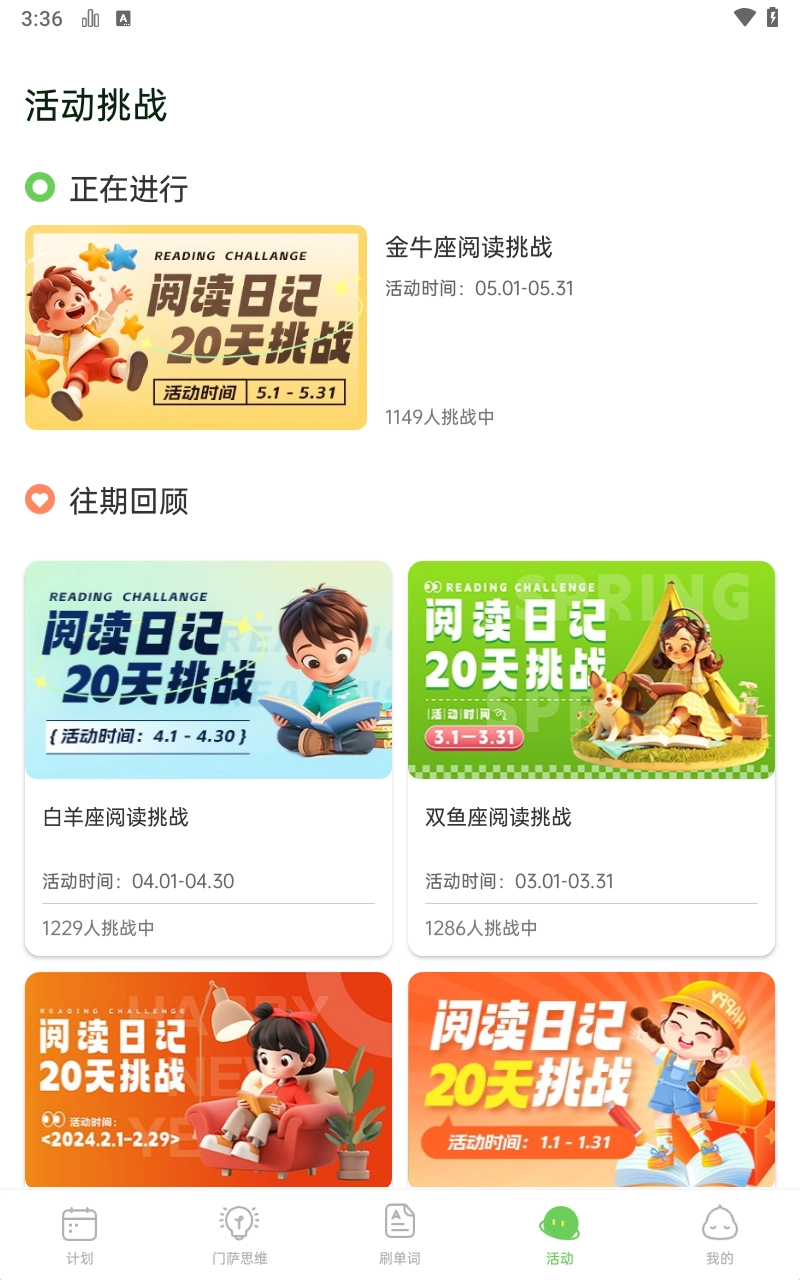
Task: Click the signal strength icon near the clock
Action: (x=90, y=17)
